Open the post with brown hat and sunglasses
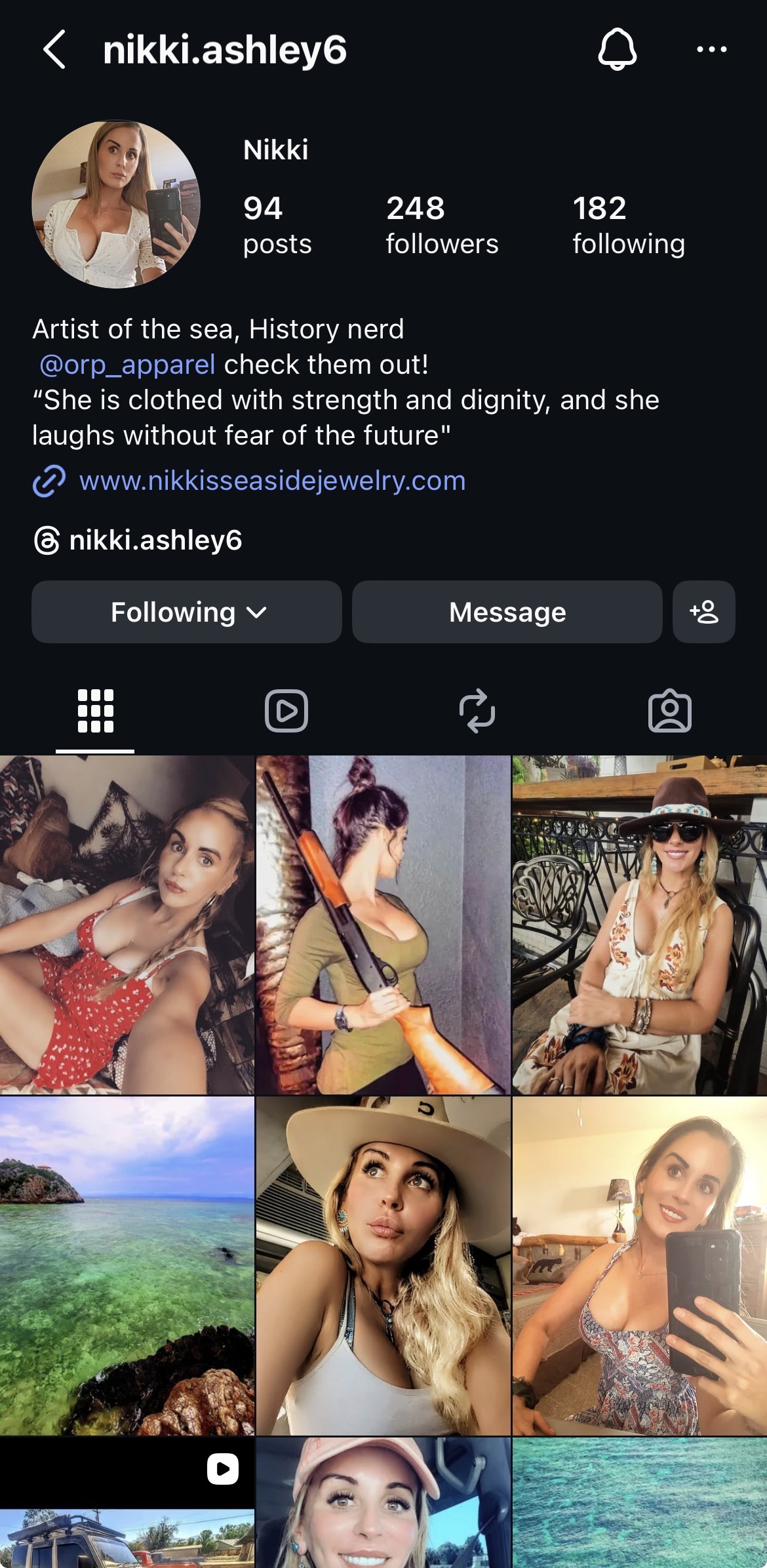This screenshot has width=767, height=1568. click(x=639, y=925)
